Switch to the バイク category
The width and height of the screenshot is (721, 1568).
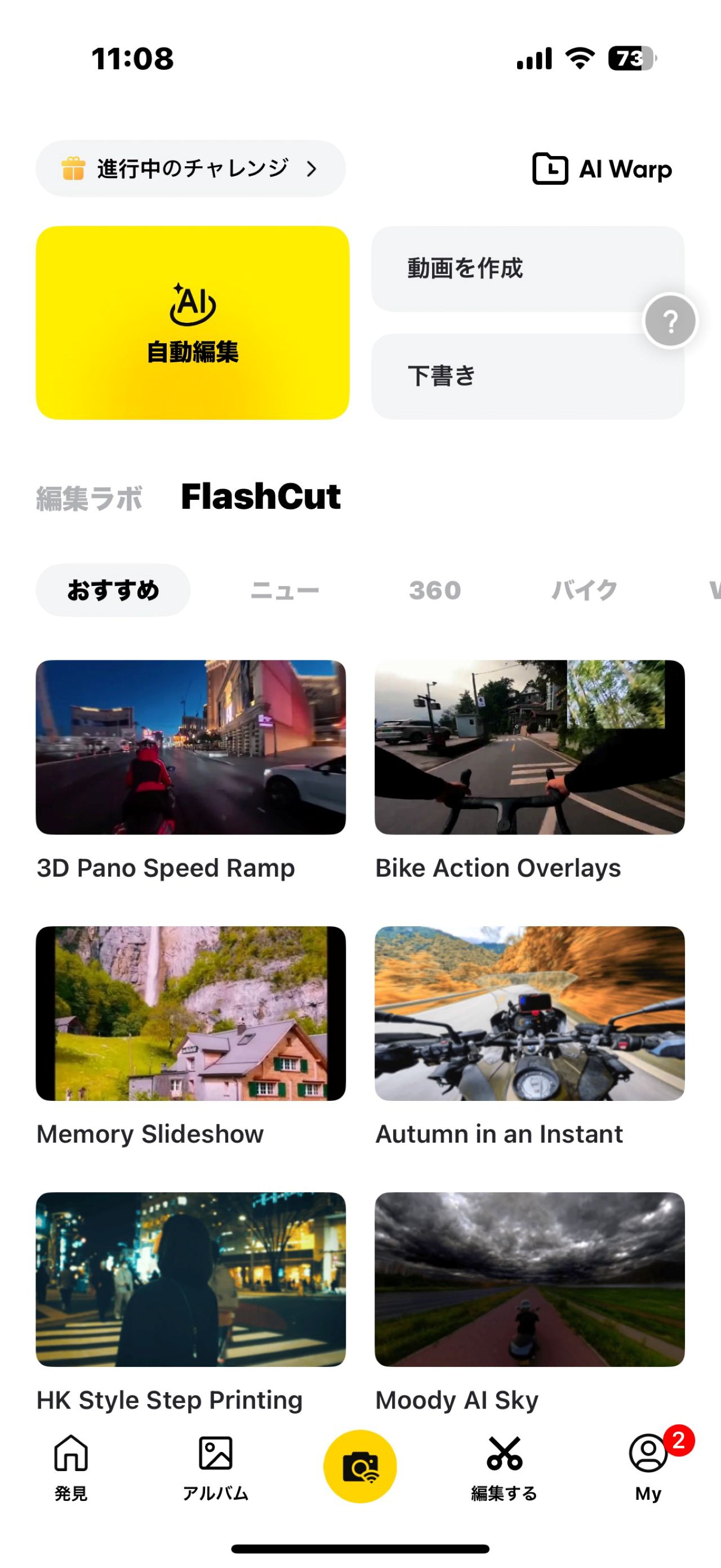pos(584,590)
